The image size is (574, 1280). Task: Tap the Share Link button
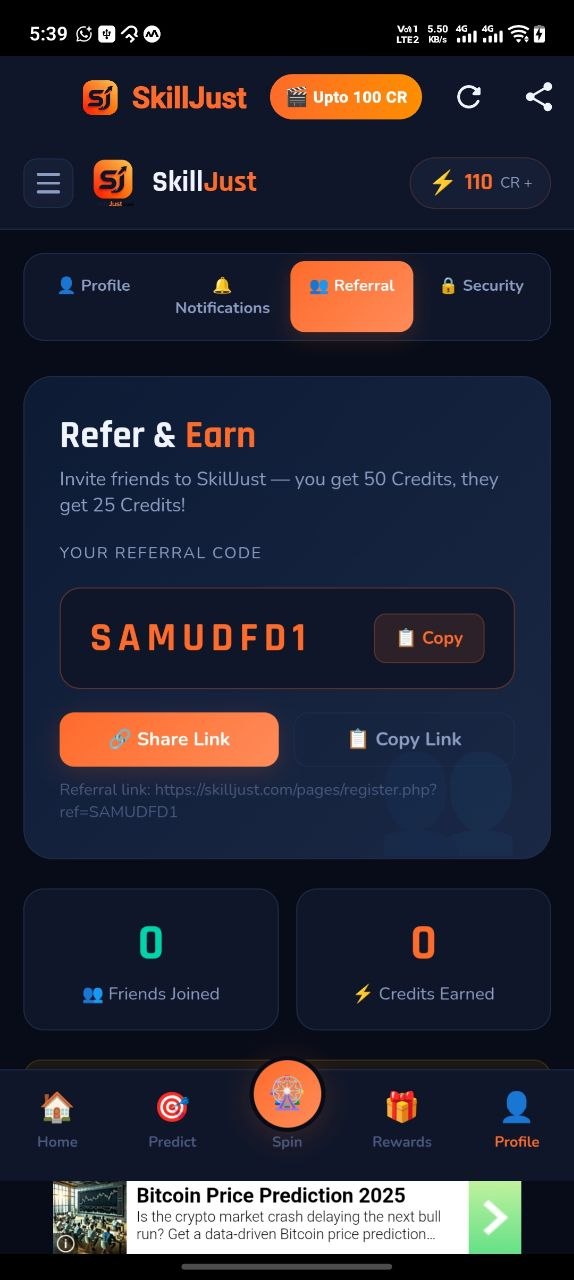pyautogui.click(x=169, y=739)
